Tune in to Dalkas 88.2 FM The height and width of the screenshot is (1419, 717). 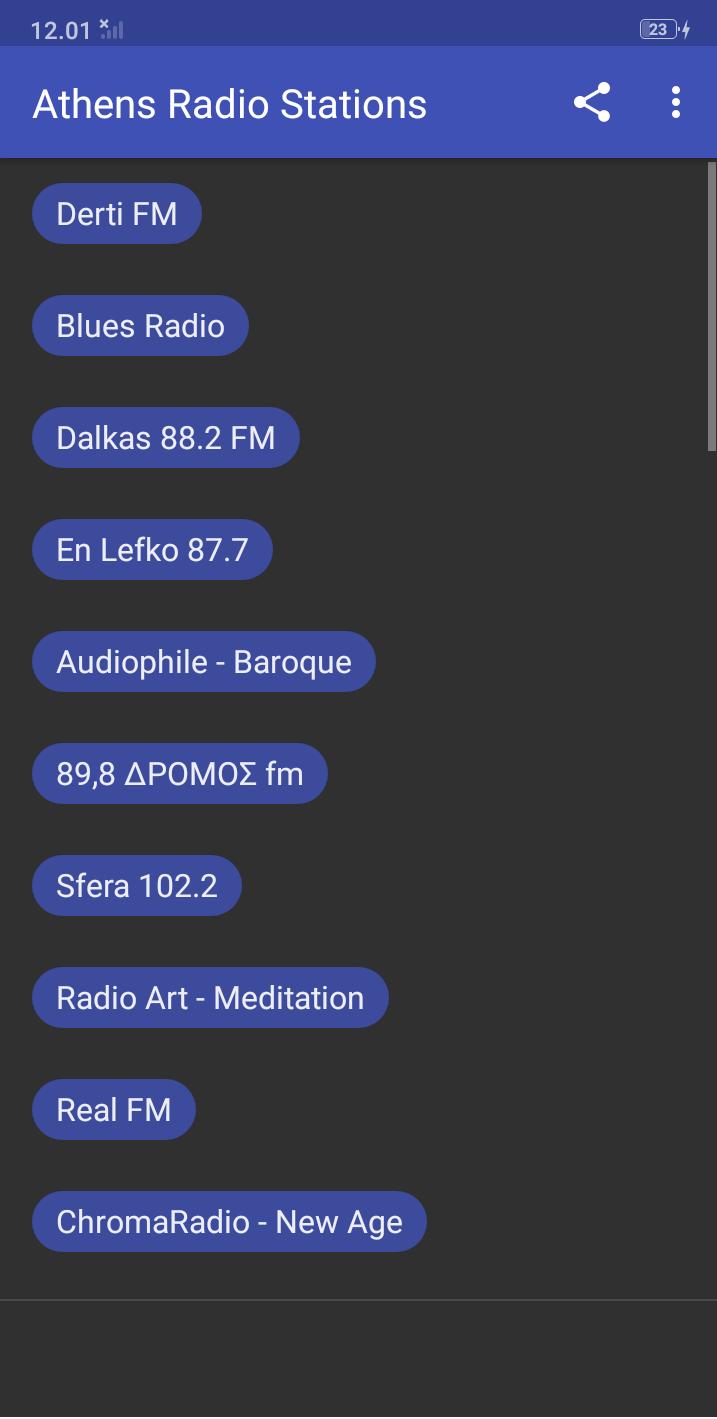pos(166,438)
